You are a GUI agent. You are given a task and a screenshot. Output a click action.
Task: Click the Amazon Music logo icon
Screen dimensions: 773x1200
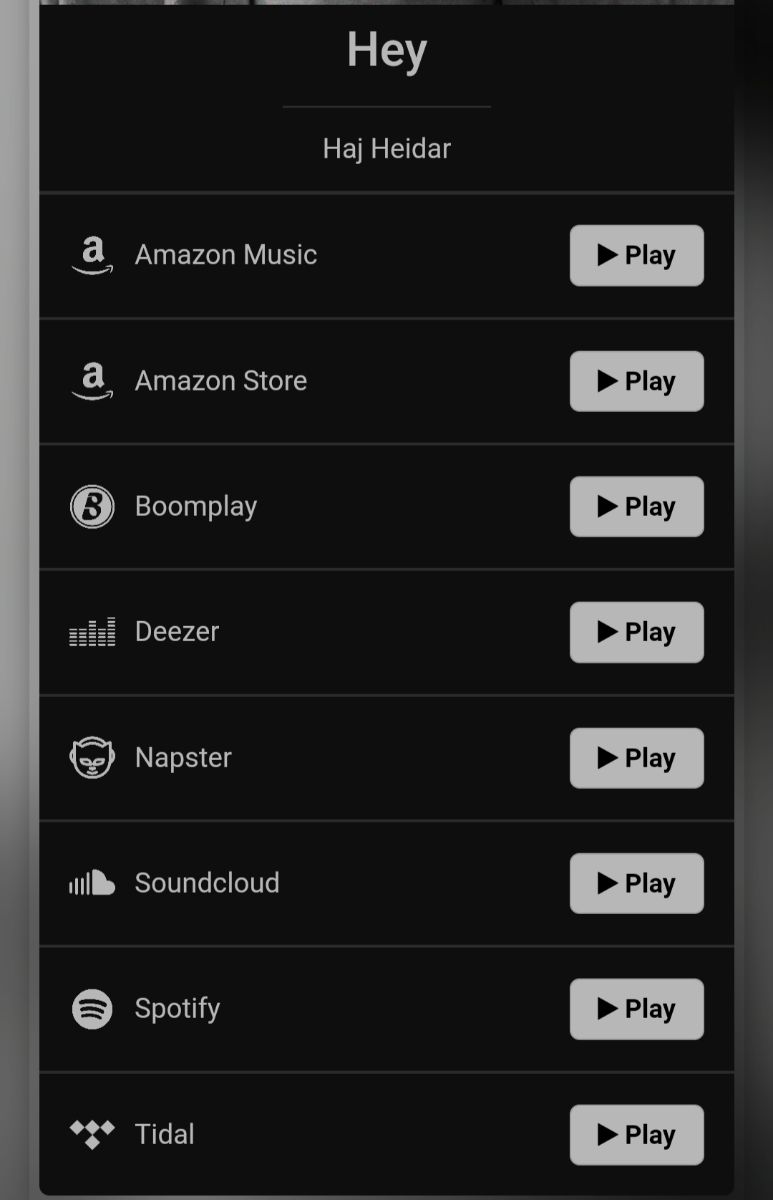pyautogui.click(x=91, y=255)
